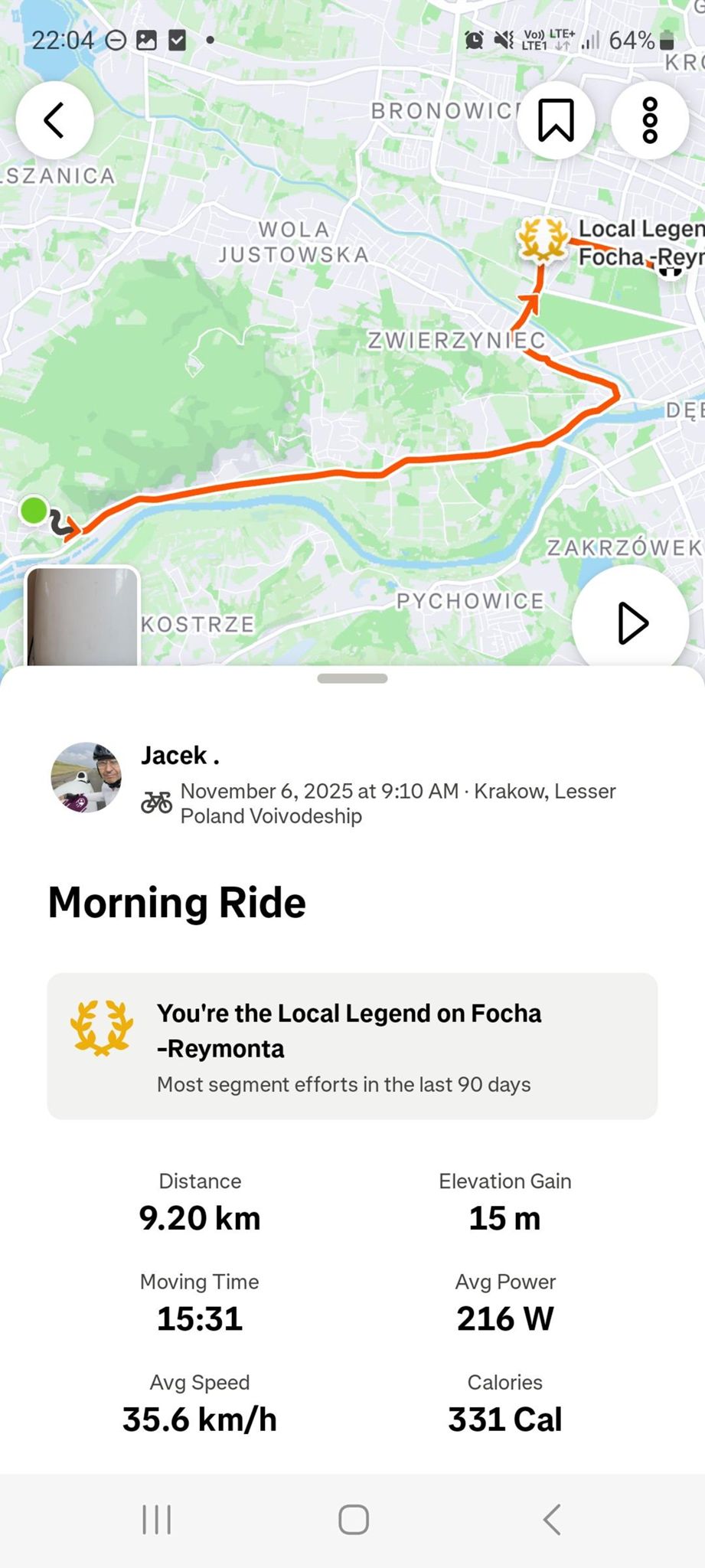705x1568 pixels.
Task: Go back using the top-left arrow
Action: coord(54,120)
